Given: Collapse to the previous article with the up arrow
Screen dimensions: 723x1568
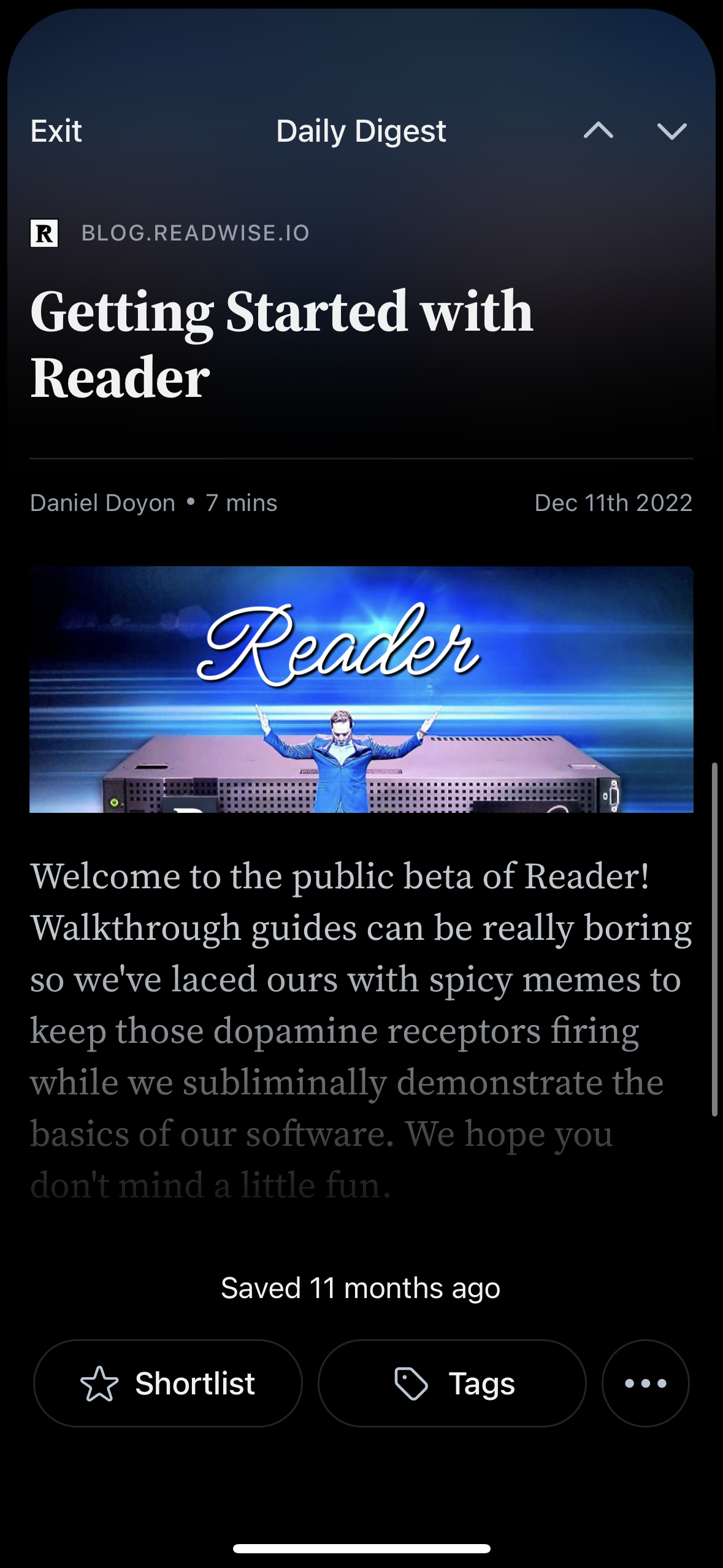Looking at the screenshot, I should pos(599,130).
